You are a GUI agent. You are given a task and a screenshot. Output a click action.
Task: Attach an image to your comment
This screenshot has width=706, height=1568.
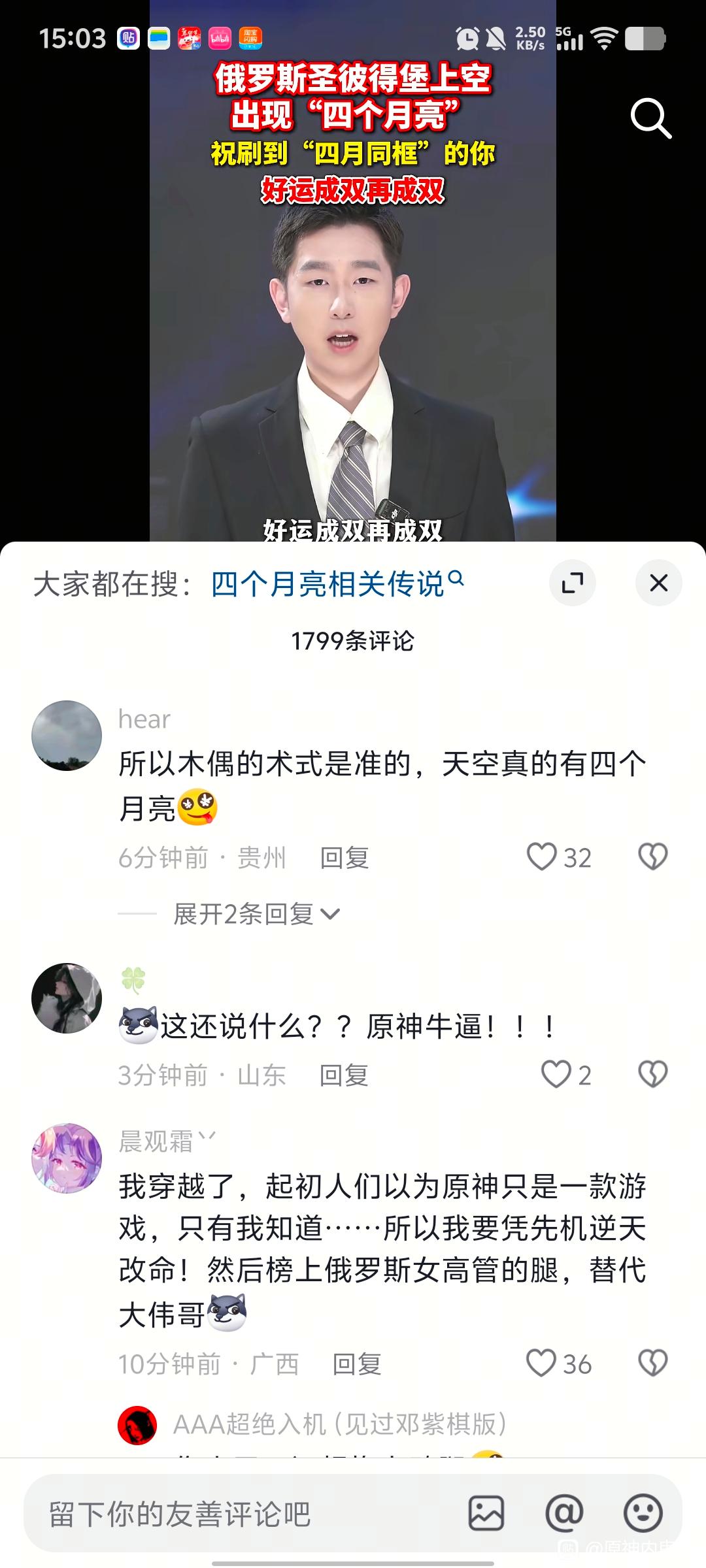(x=486, y=1513)
